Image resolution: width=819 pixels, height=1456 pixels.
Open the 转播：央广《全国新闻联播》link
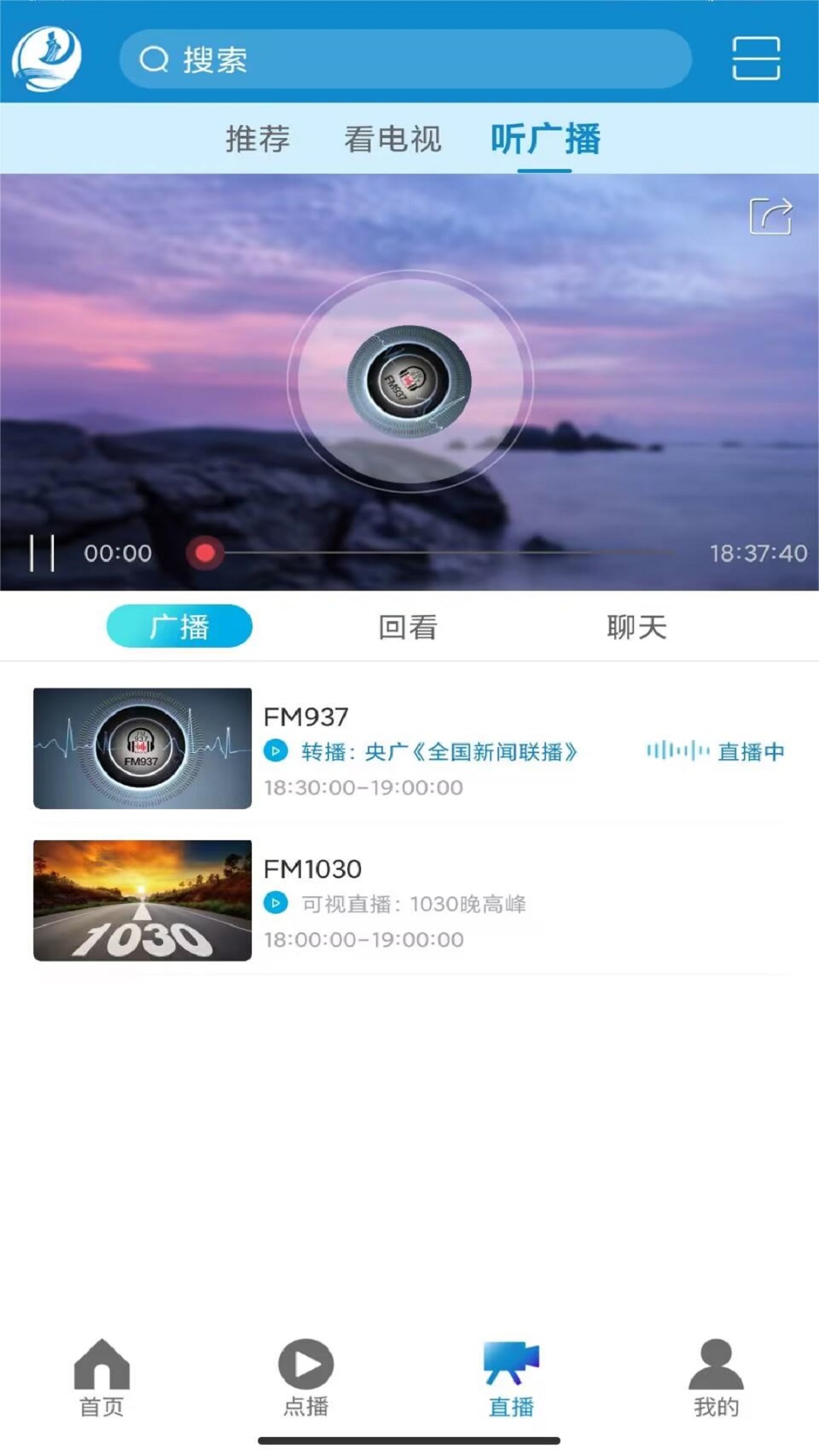coord(438,752)
